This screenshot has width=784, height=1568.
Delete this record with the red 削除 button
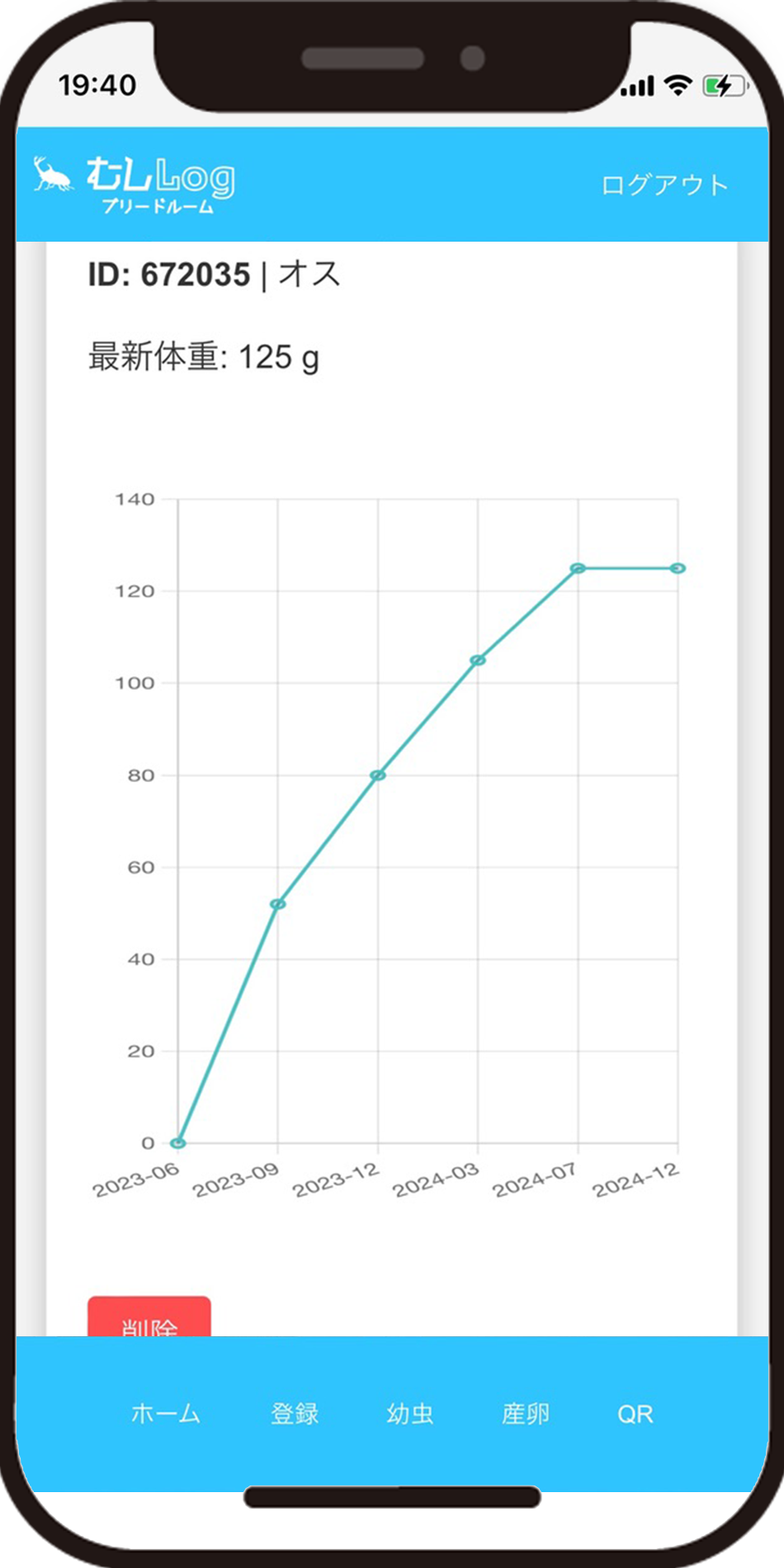click(149, 1319)
